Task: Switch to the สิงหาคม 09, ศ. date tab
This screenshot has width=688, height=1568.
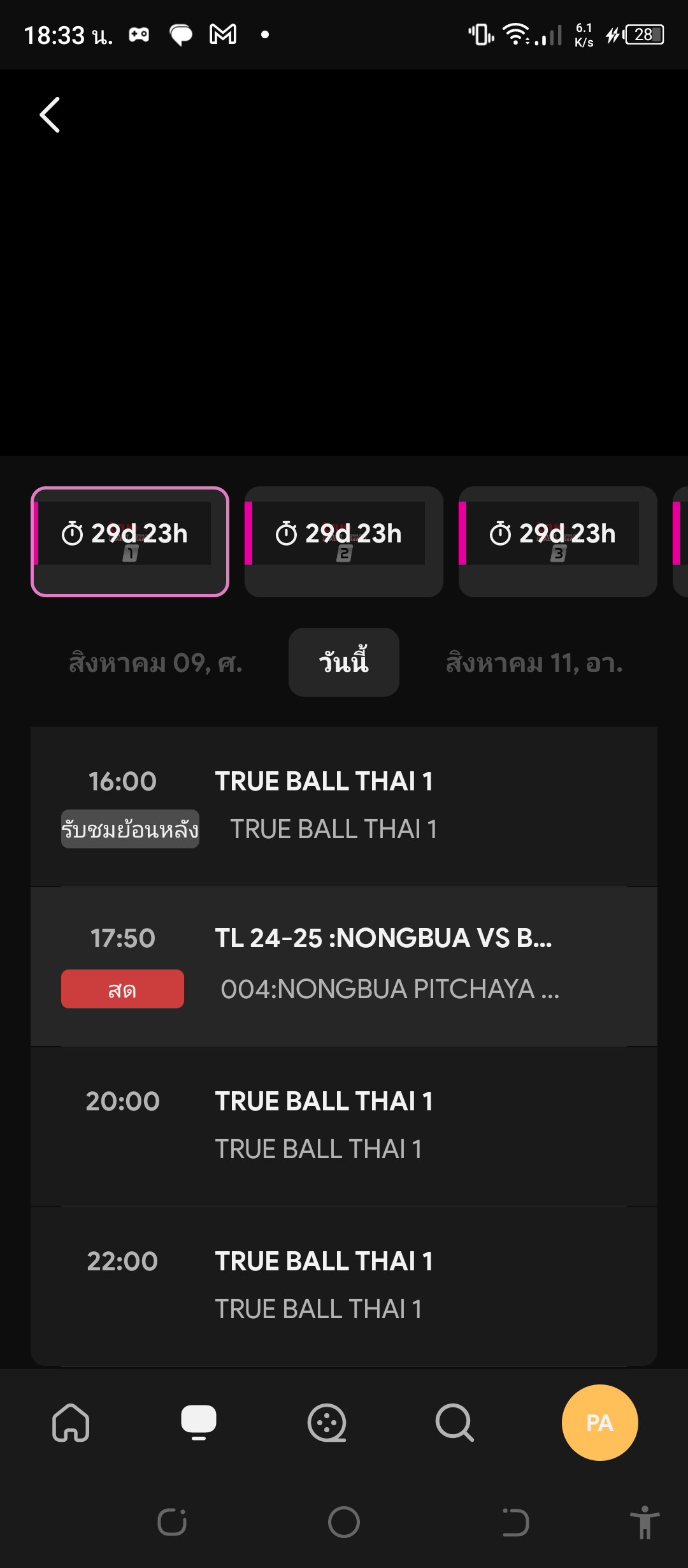Action: (x=155, y=663)
